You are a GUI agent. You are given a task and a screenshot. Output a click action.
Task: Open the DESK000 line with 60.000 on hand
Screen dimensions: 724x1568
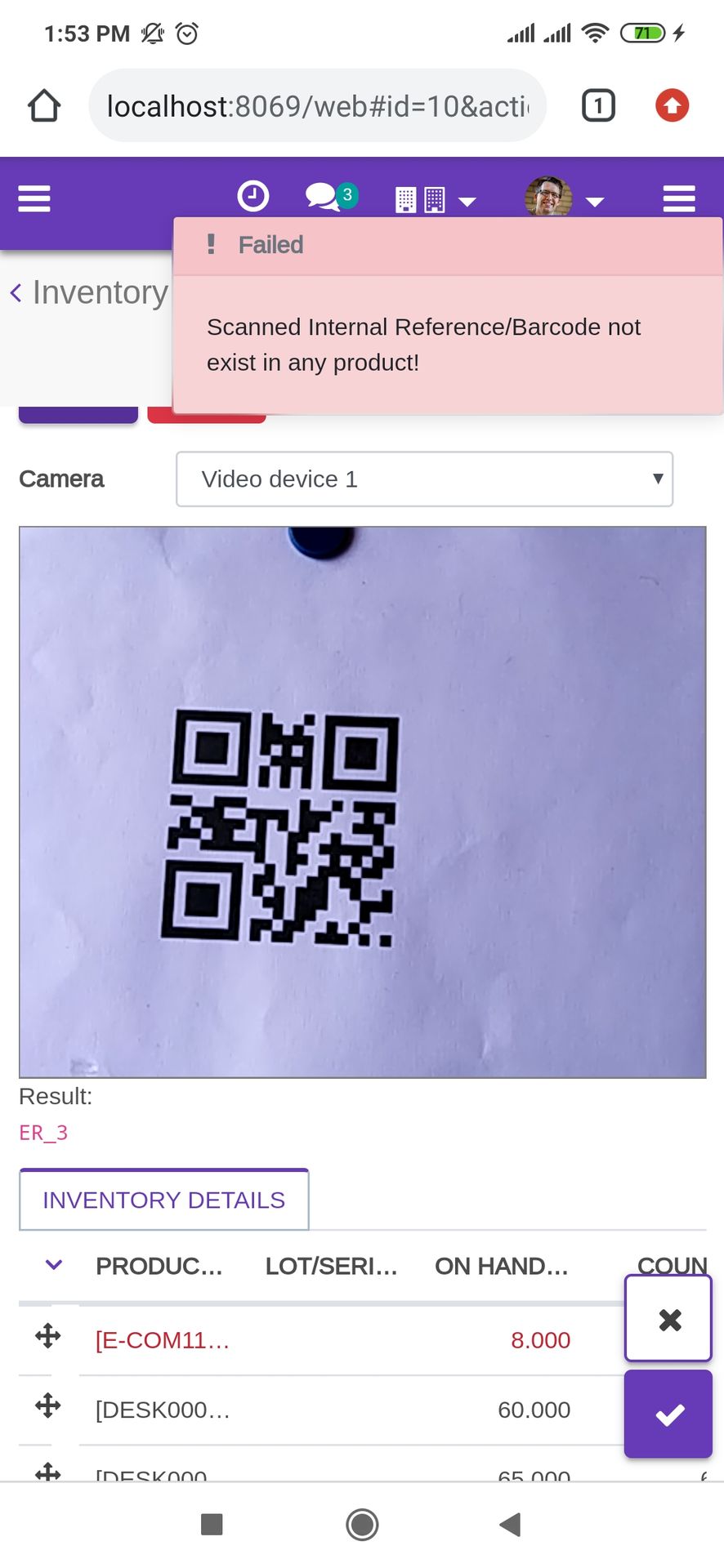[x=163, y=1410]
